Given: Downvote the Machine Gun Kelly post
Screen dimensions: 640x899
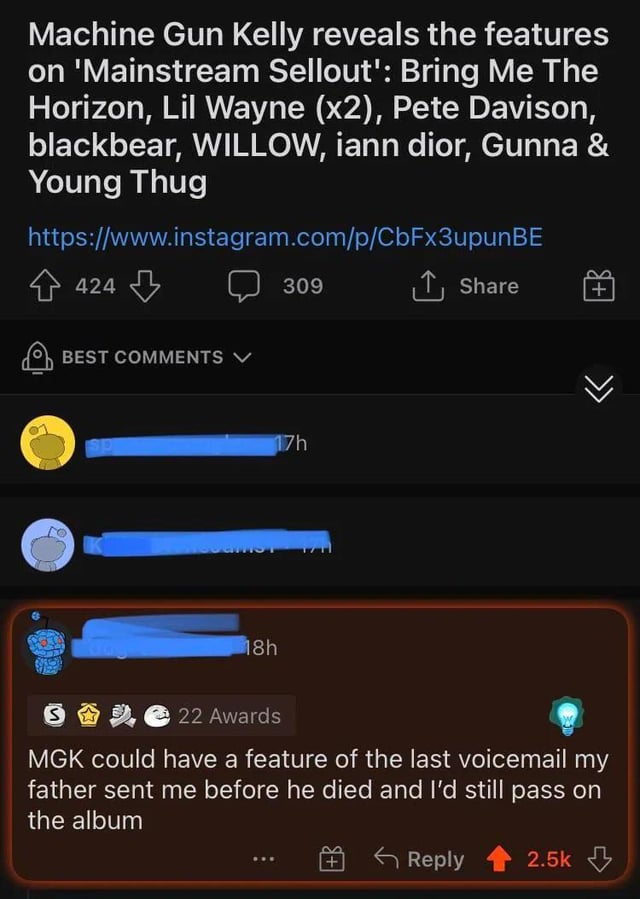Looking at the screenshot, I should pos(146,286).
